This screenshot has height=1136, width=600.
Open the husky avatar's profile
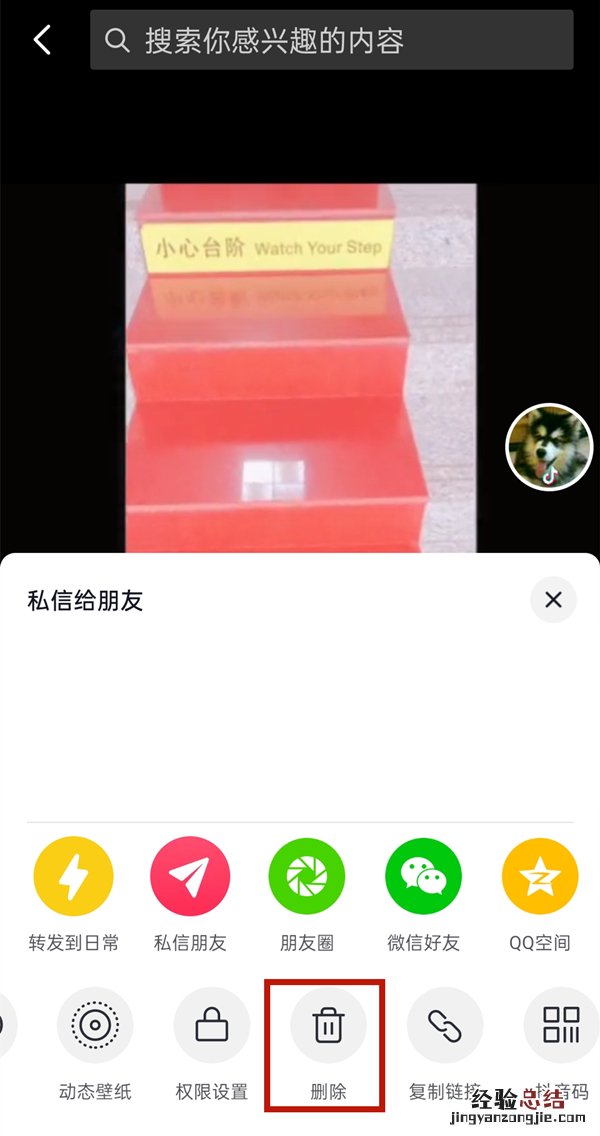(549, 448)
